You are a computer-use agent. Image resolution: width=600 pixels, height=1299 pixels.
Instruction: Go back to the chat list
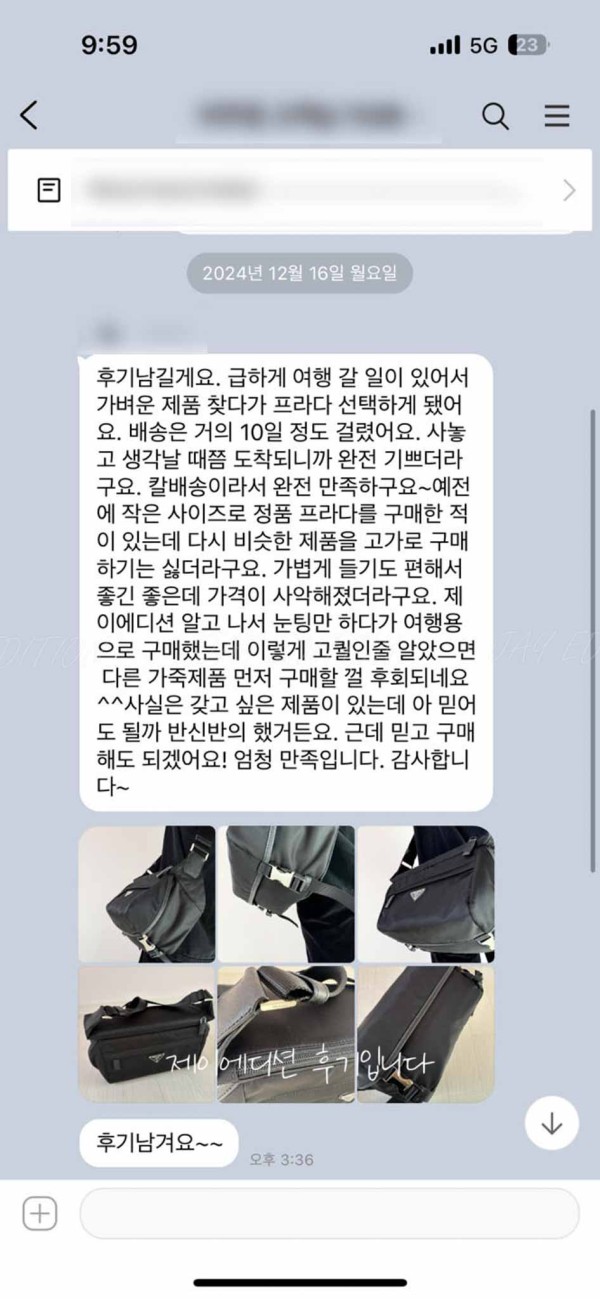tap(30, 116)
